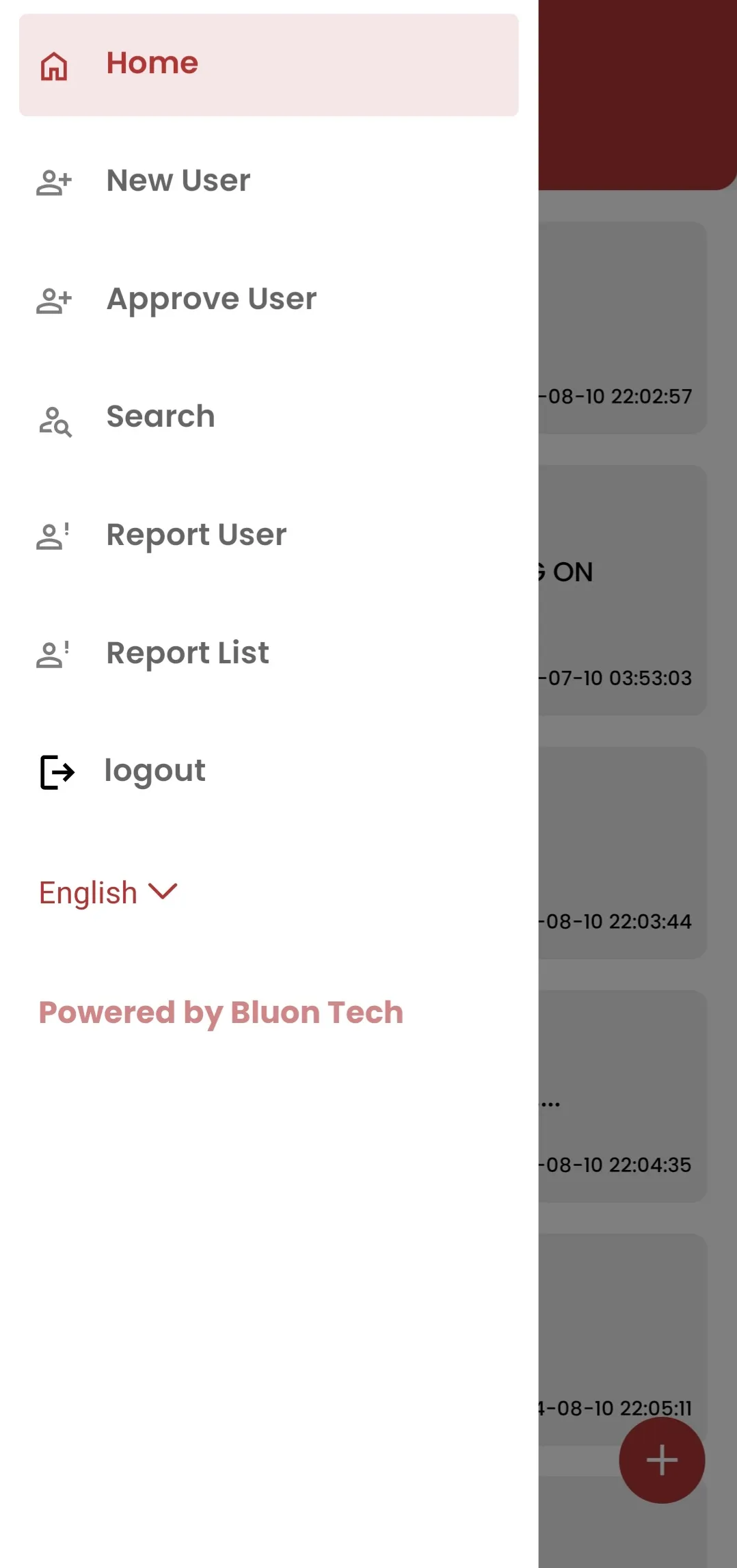The width and height of the screenshot is (737, 1568).
Task: Click logout to sign out
Action: (155, 770)
